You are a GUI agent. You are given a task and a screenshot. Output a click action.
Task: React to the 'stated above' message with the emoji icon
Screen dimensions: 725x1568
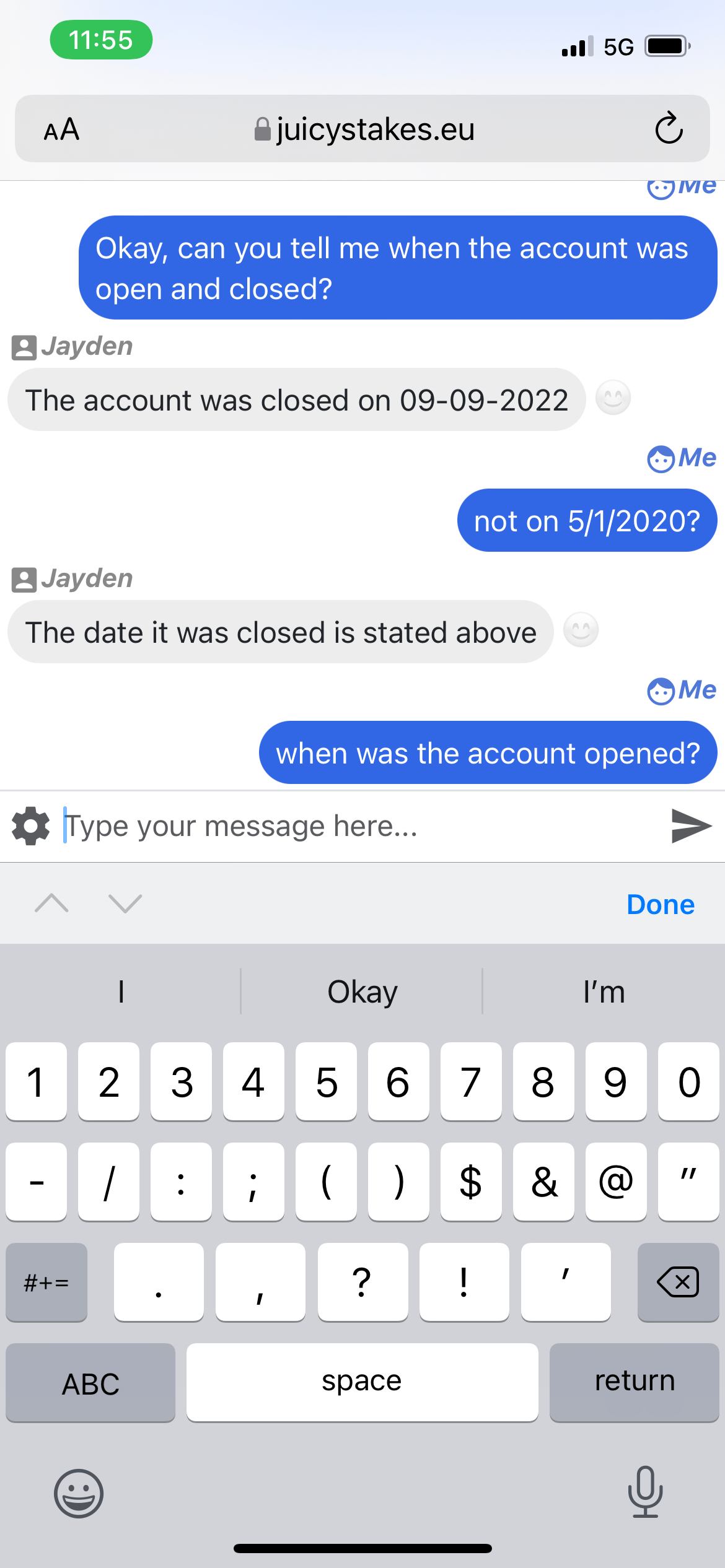click(x=581, y=630)
